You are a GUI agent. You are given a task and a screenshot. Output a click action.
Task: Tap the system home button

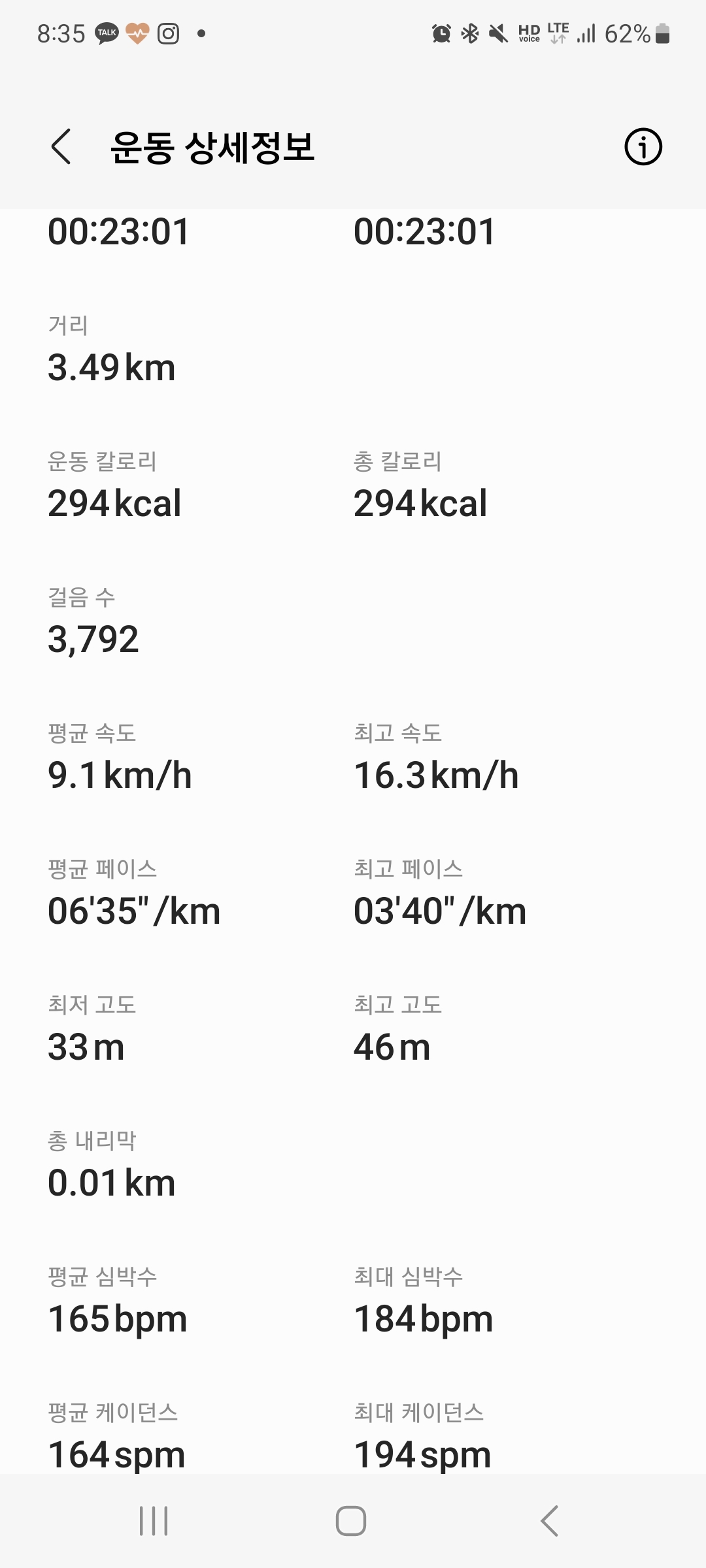(x=351, y=1521)
